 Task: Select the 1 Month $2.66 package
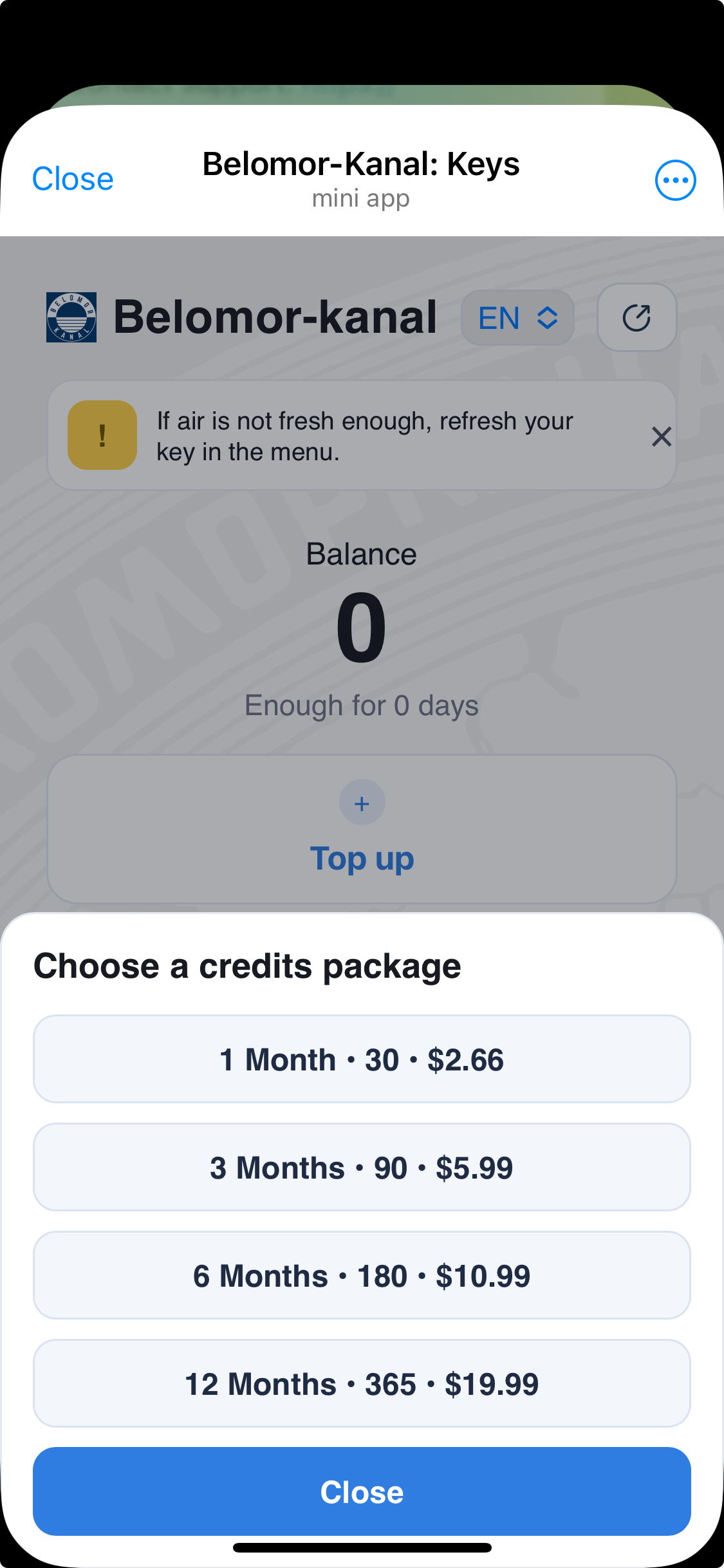(362, 1059)
